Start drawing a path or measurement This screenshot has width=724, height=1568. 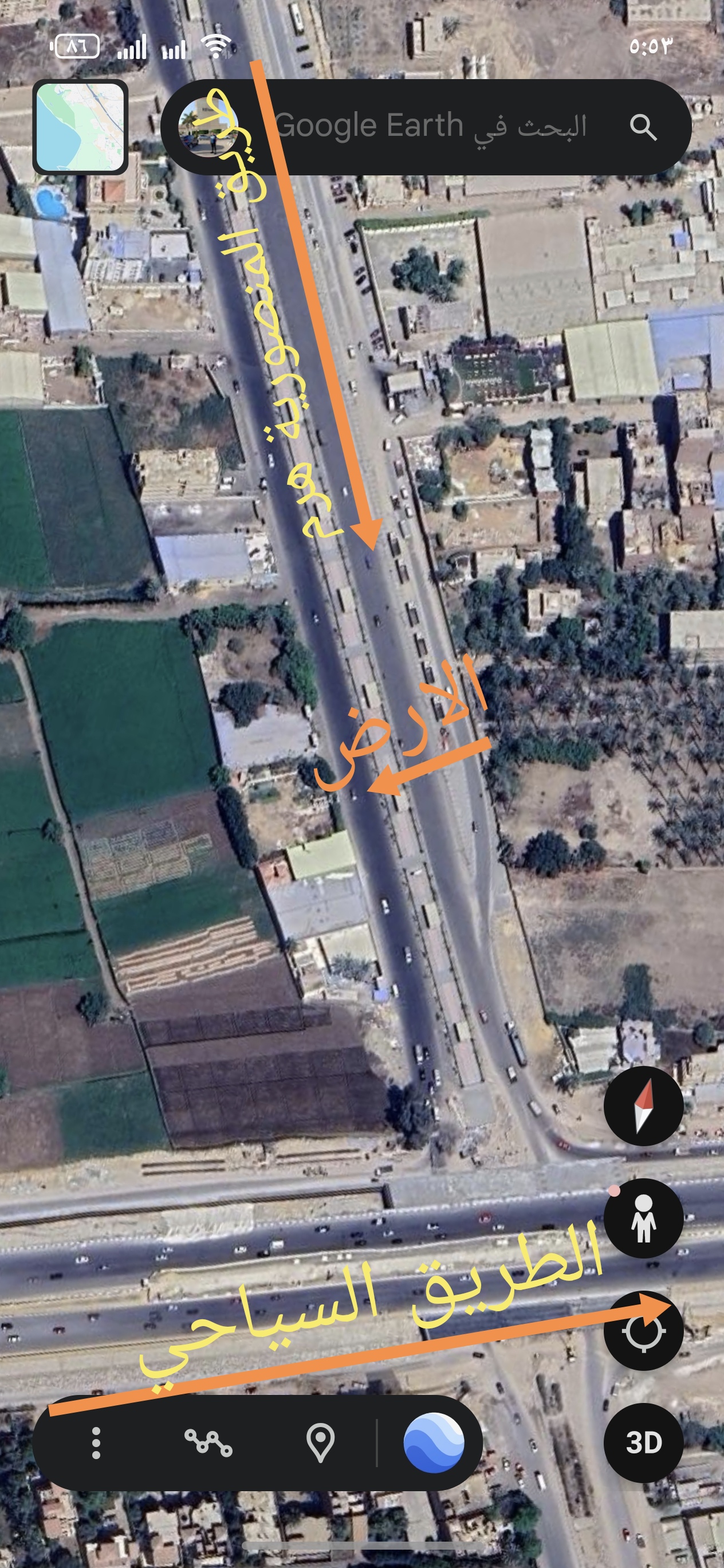(x=208, y=1443)
